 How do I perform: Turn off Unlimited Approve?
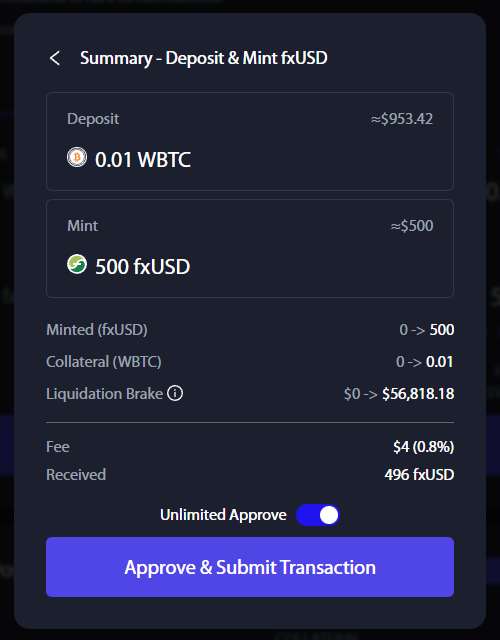tap(318, 515)
